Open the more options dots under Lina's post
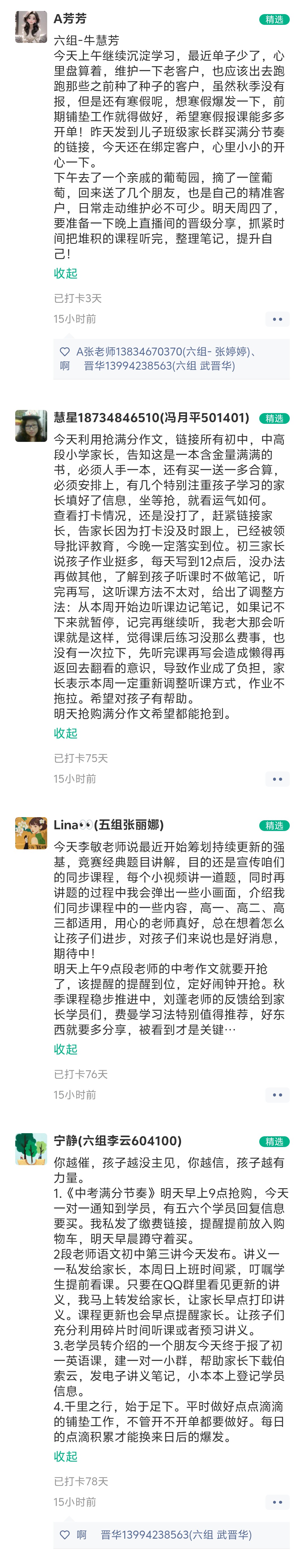 pos(278,1095)
